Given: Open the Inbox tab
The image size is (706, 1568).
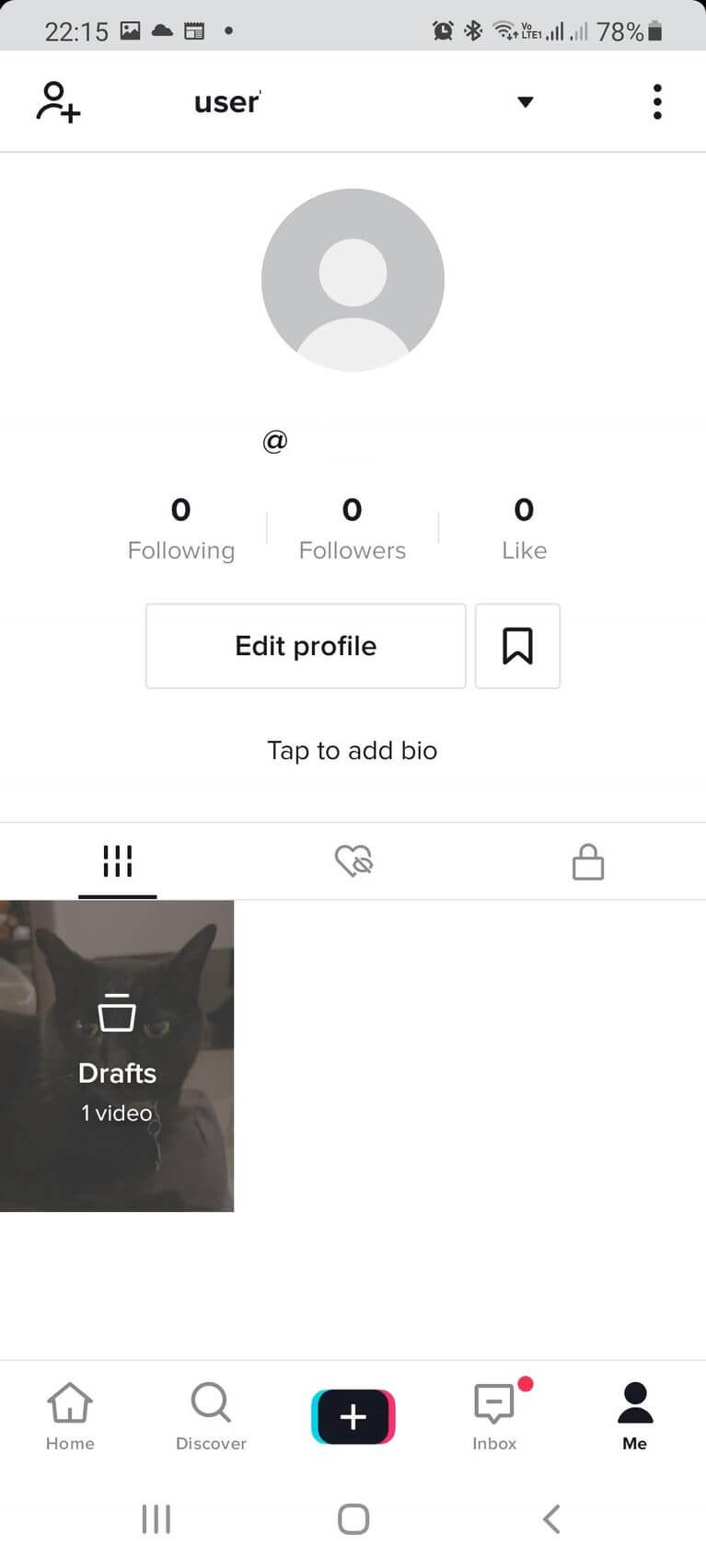Looking at the screenshot, I should [x=494, y=1416].
